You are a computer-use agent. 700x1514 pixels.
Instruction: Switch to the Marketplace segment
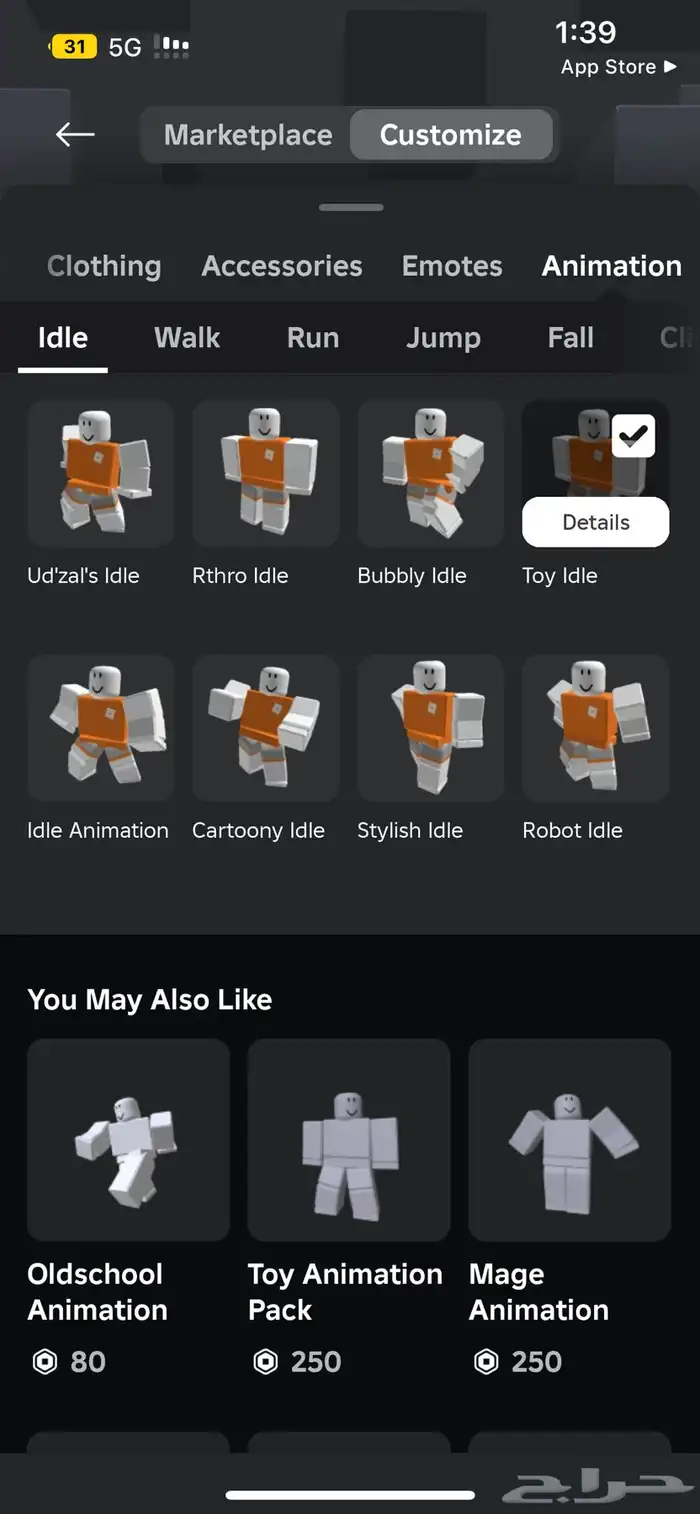click(248, 135)
